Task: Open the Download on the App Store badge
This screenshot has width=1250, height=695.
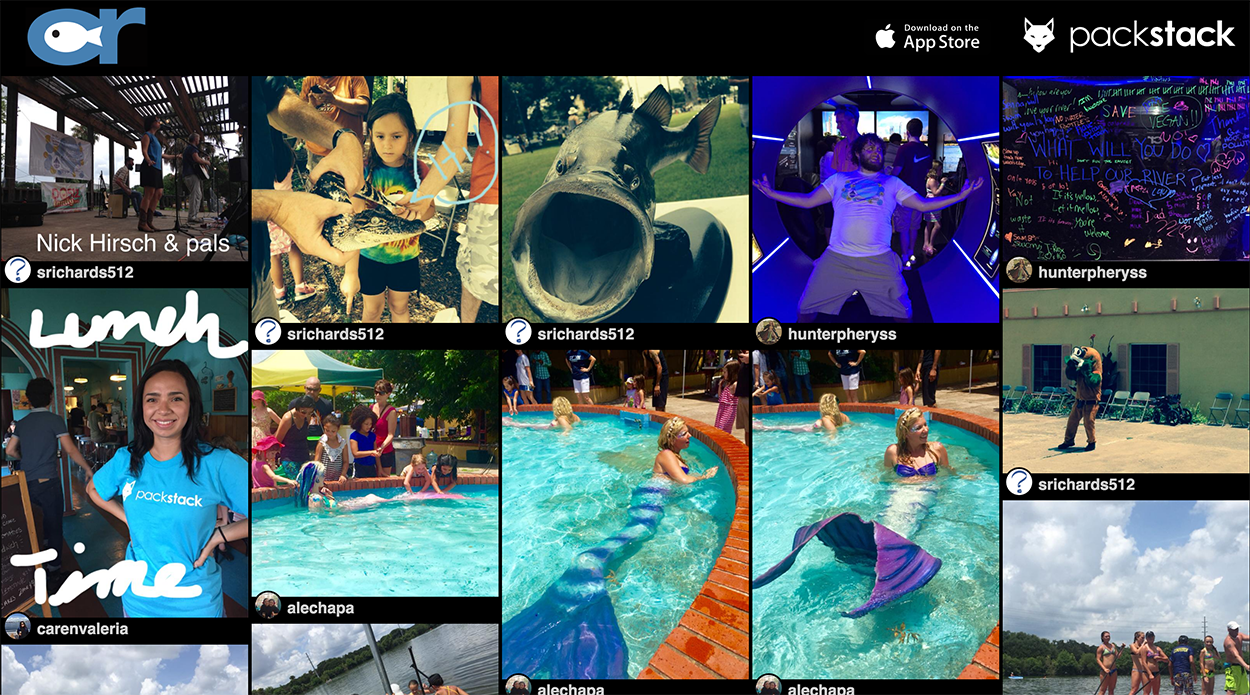Action: coord(927,37)
